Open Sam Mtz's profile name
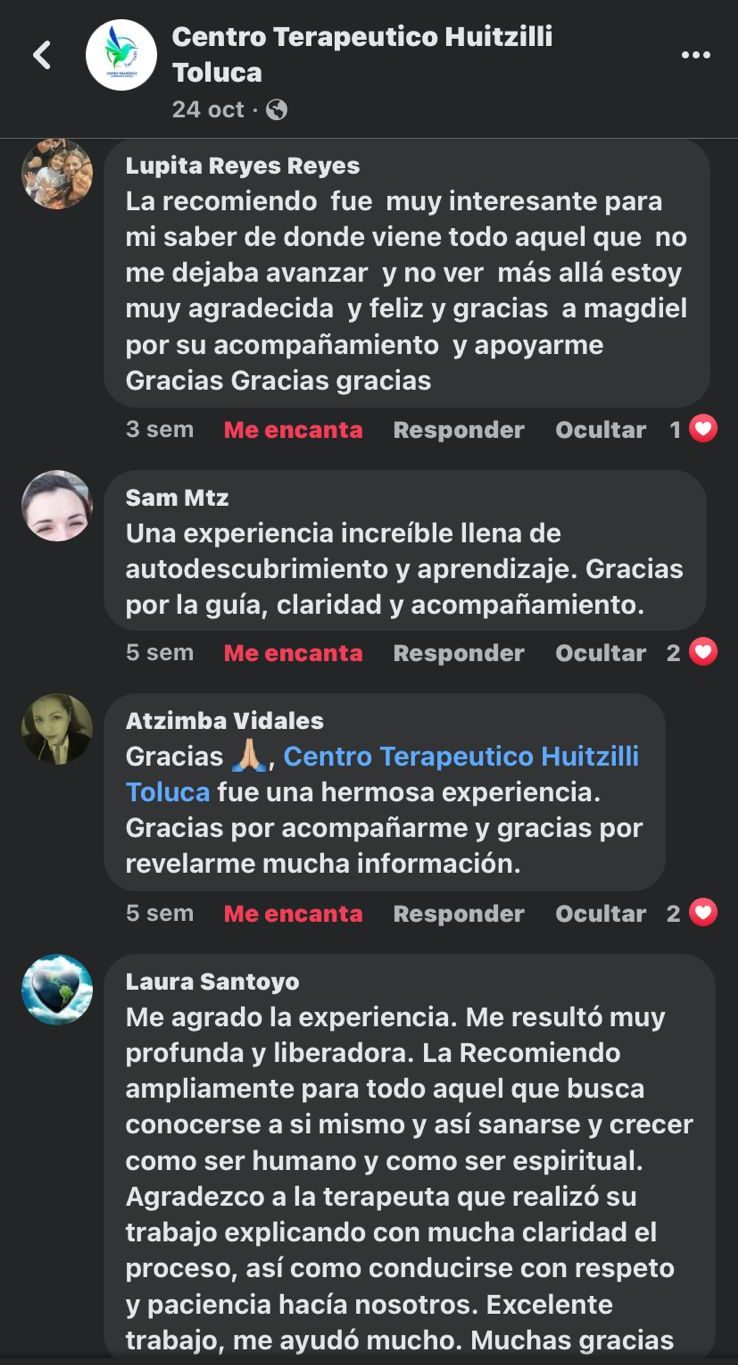 tap(177, 498)
